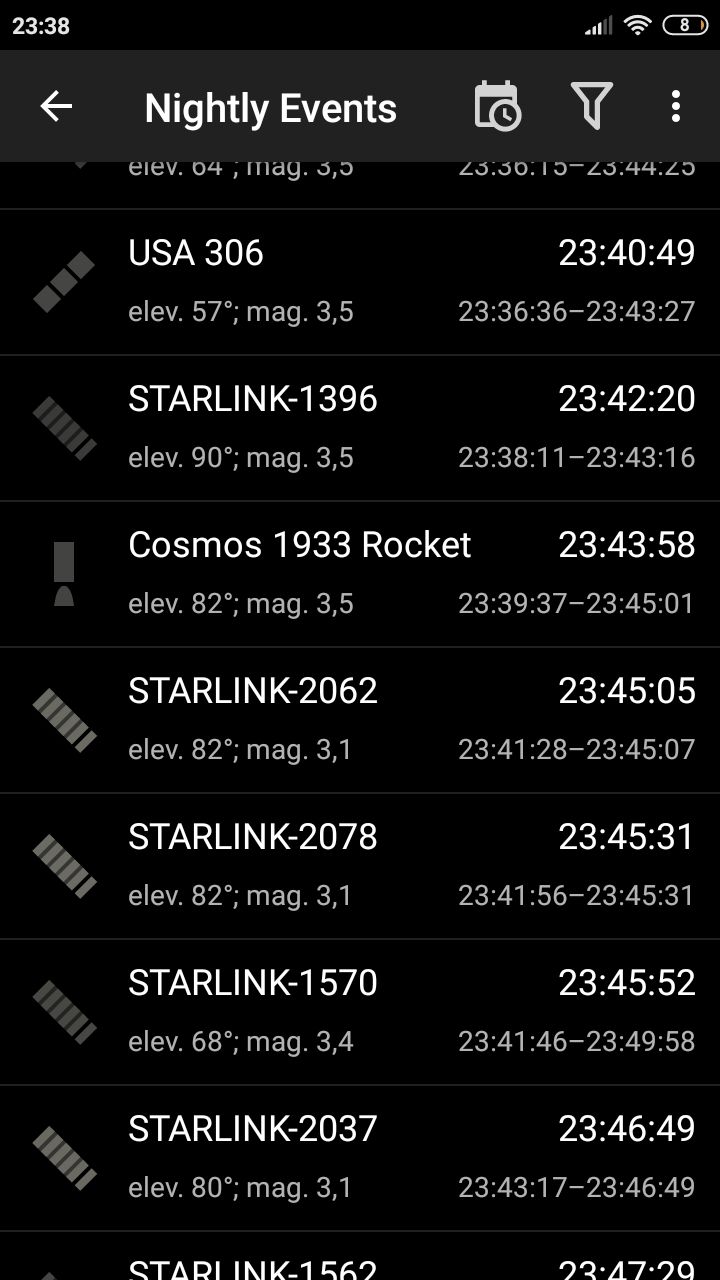View the Cosmos 1933 Rocket pass
The width and height of the screenshot is (720, 1280).
[x=360, y=574]
